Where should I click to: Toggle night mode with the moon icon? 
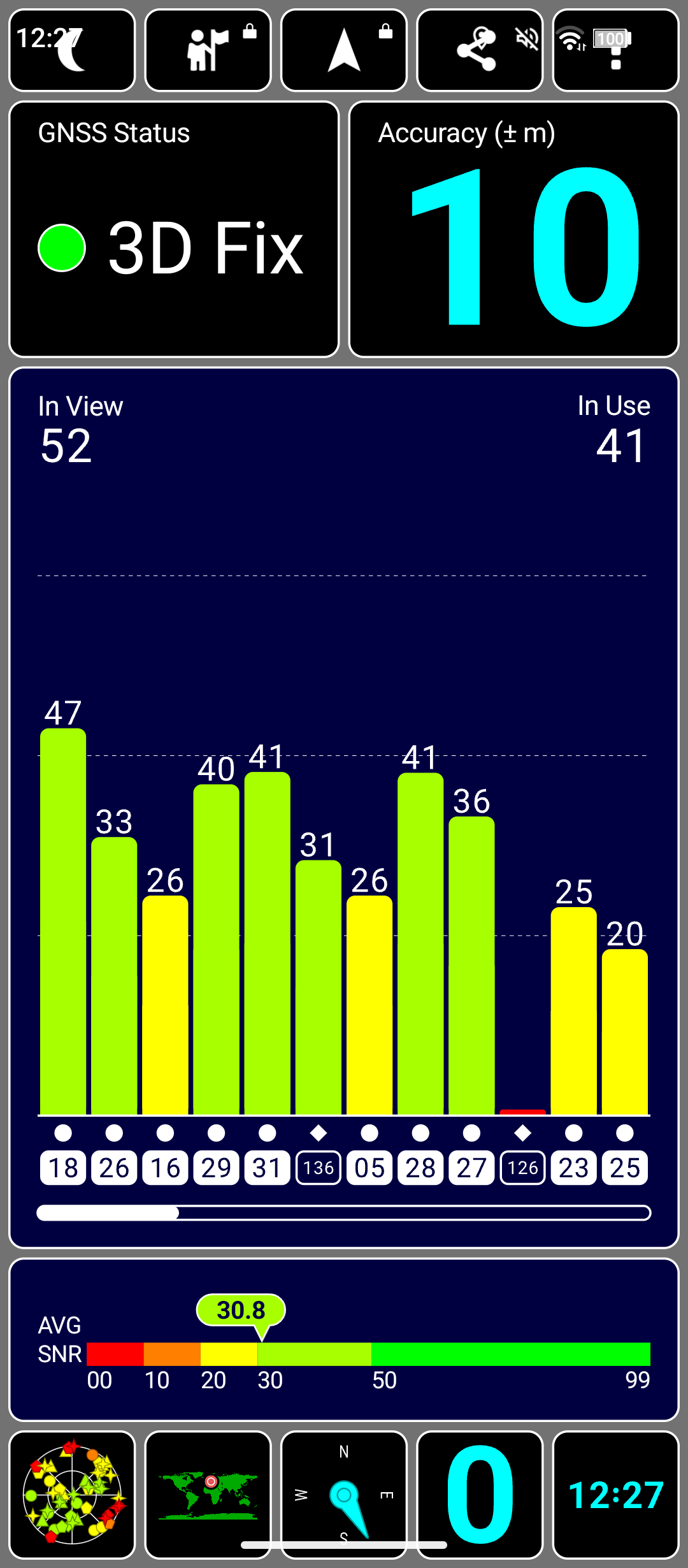pos(72,51)
